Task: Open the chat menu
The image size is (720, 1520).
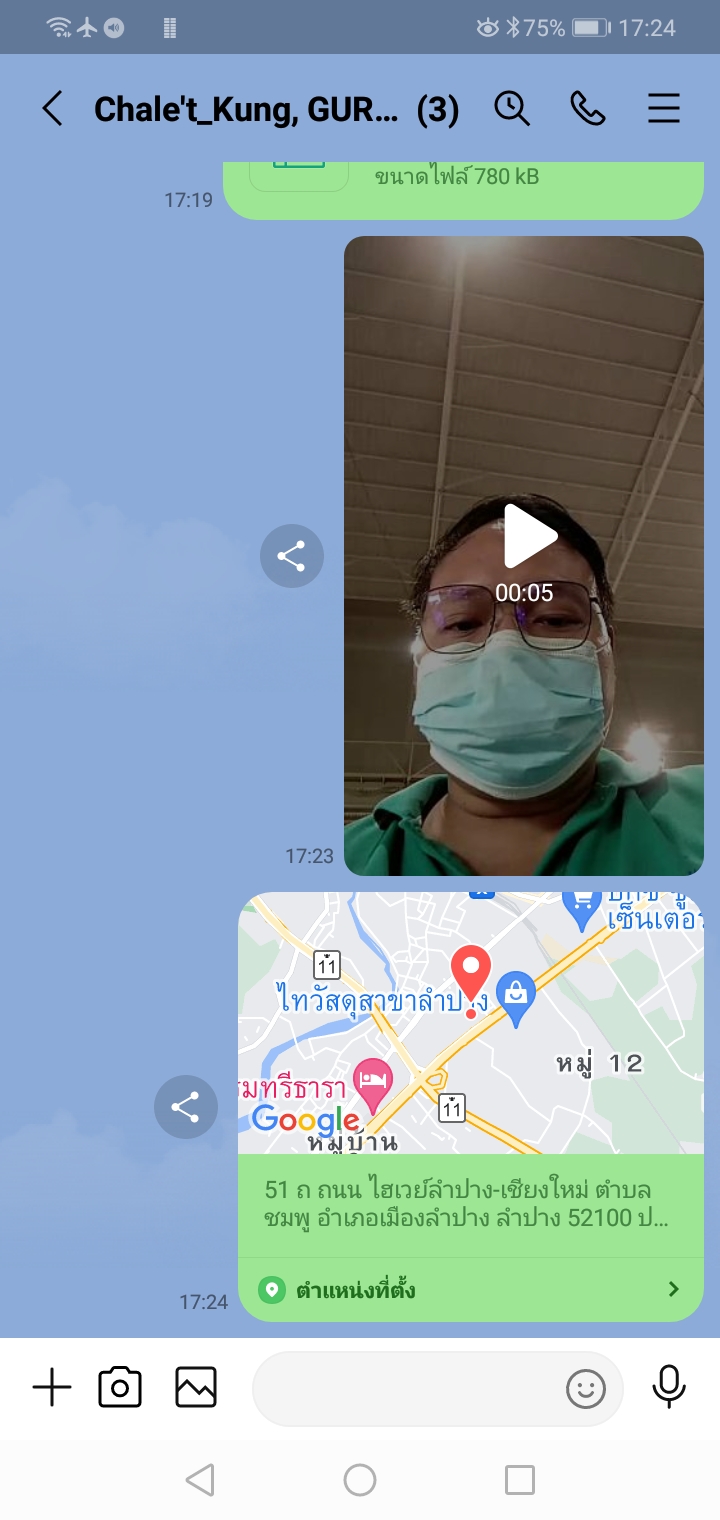Action: click(x=664, y=108)
